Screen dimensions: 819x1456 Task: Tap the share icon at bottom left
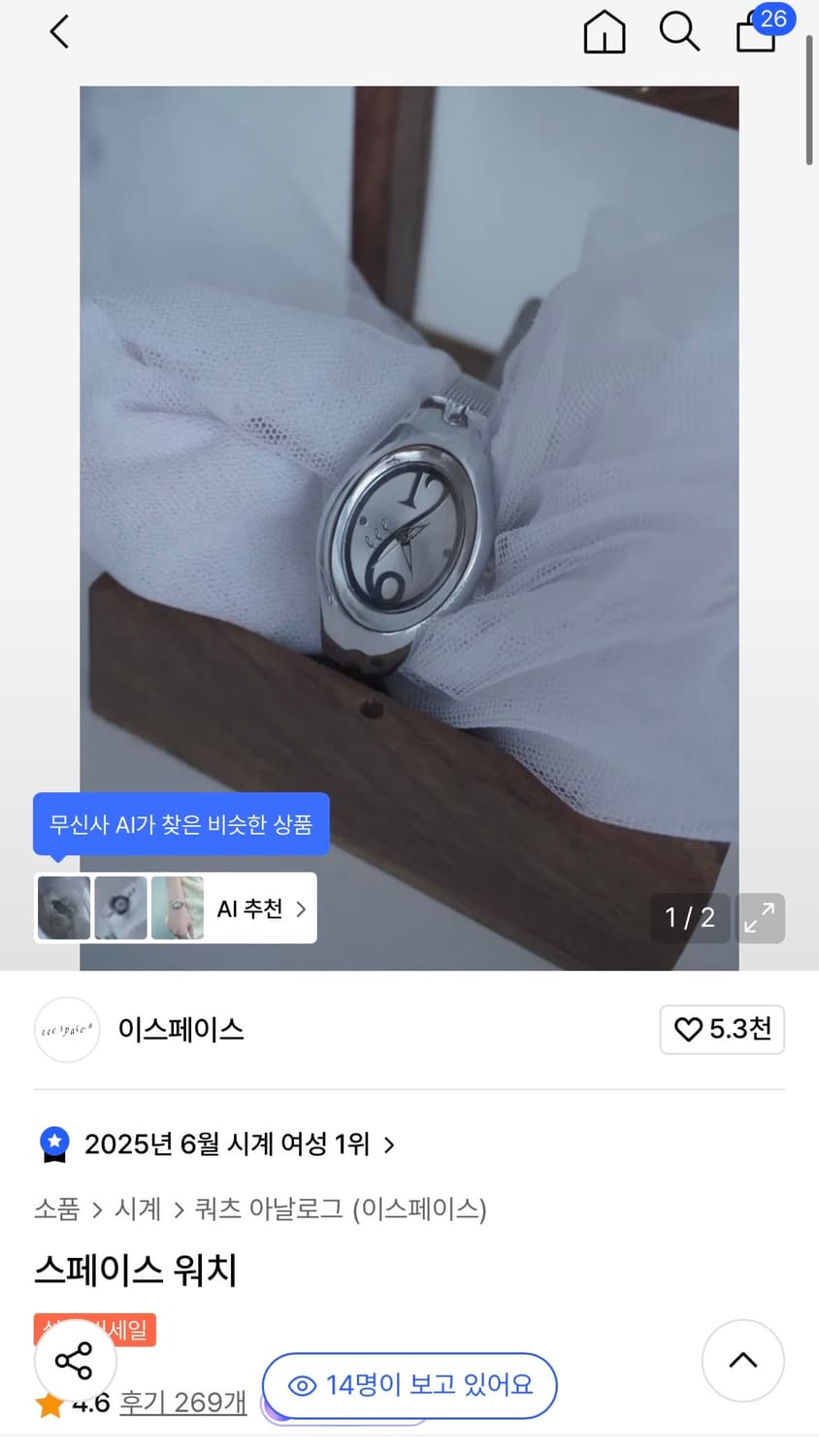click(x=75, y=1361)
